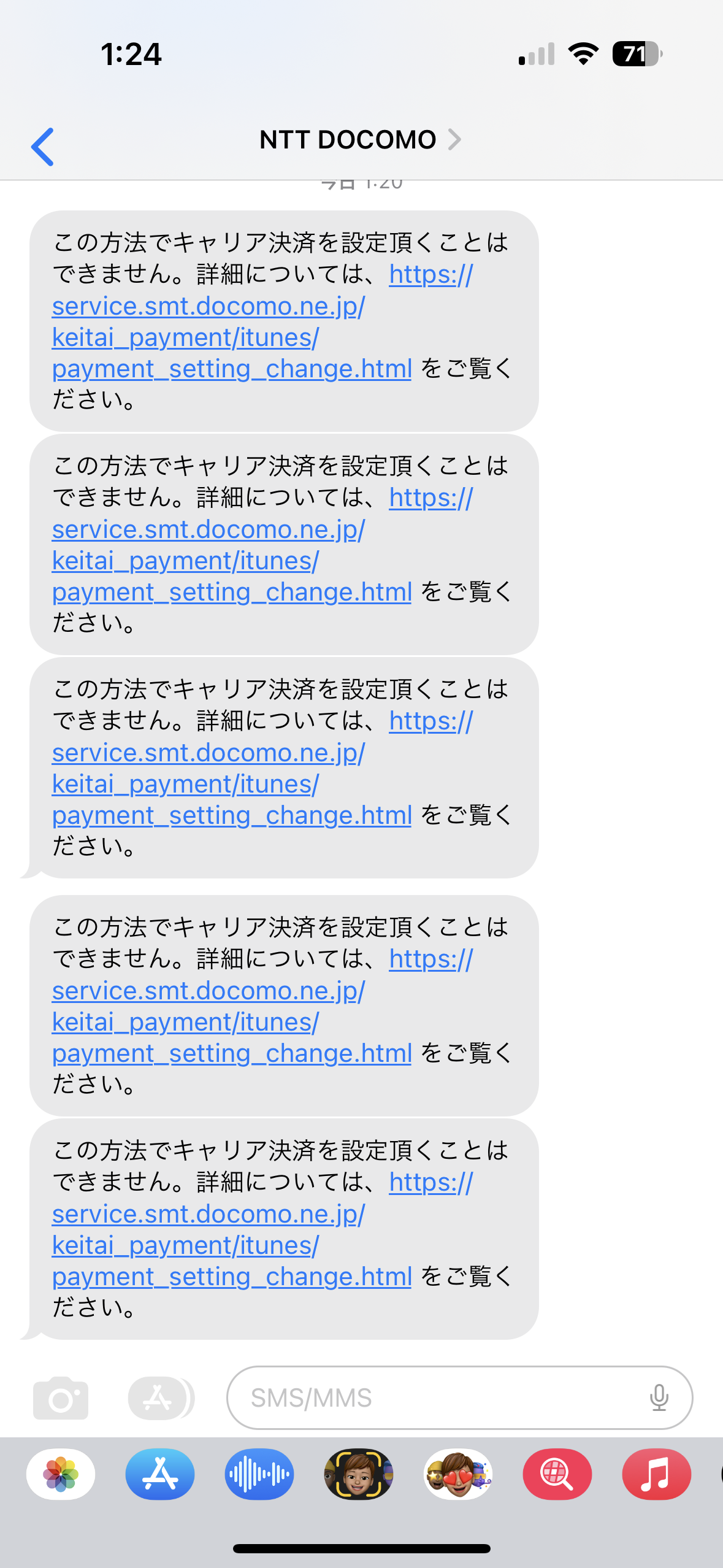Go back to the message list
The image size is (723, 1568).
(x=43, y=147)
